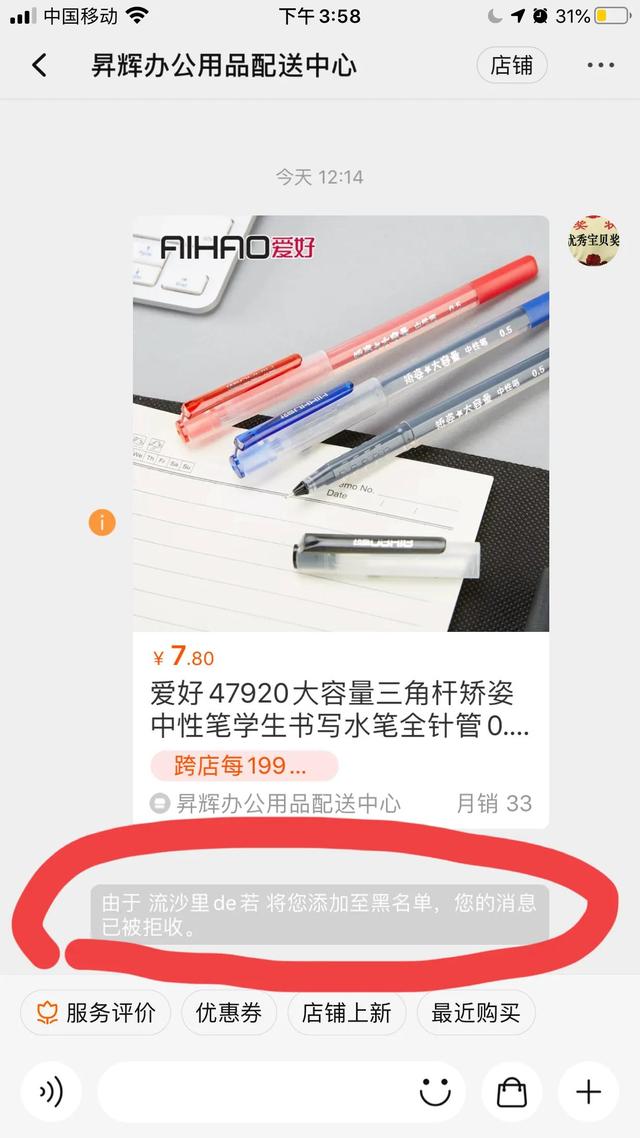Open the three-dot overflow menu
The width and height of the screenshot is (640, 1138).
tap(600, 66)
